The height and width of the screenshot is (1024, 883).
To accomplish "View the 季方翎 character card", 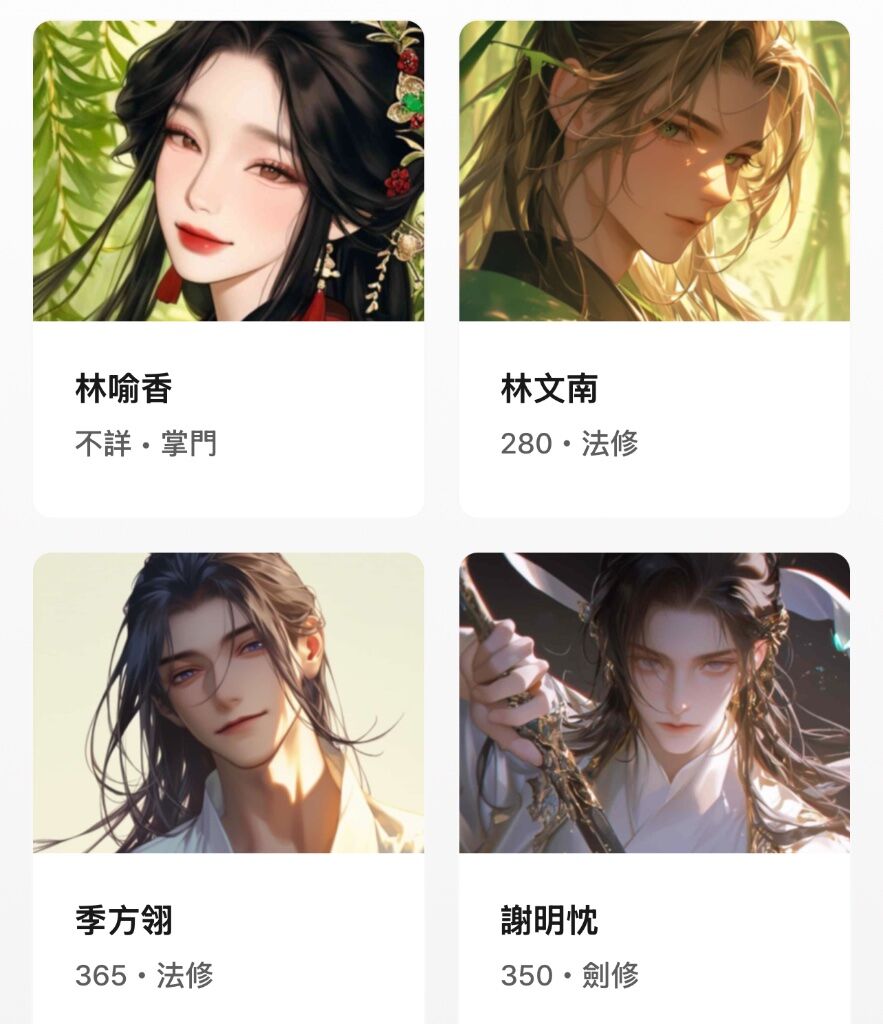I will [x=228, y=790].
